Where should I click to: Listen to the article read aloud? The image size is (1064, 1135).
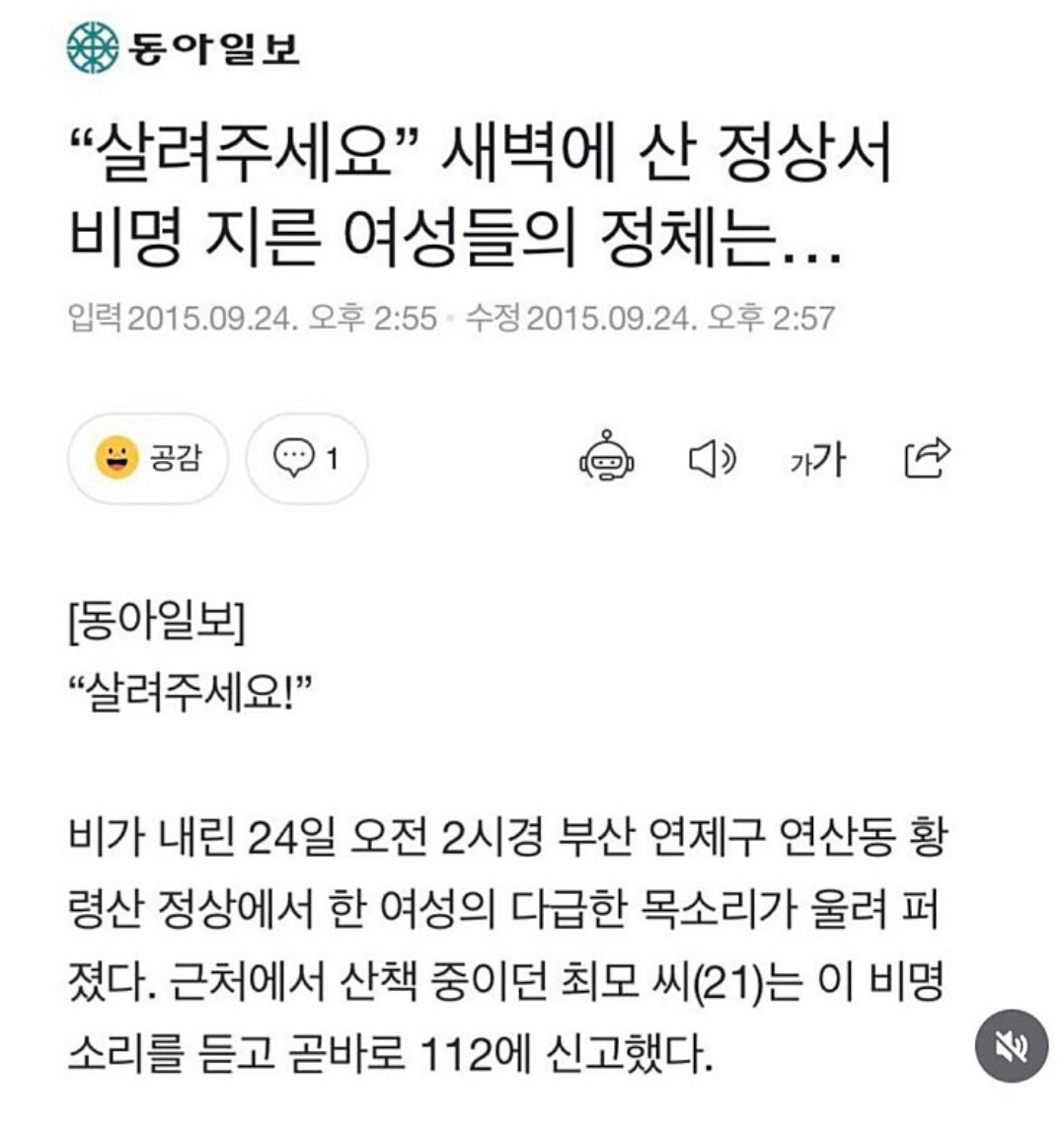[x=711, y=459]
